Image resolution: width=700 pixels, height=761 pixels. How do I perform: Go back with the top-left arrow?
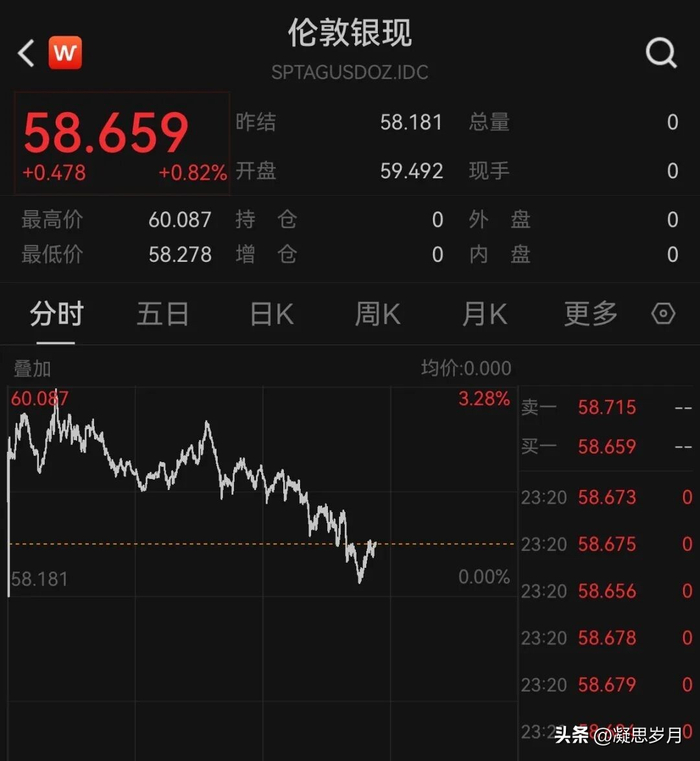(26, 53)
